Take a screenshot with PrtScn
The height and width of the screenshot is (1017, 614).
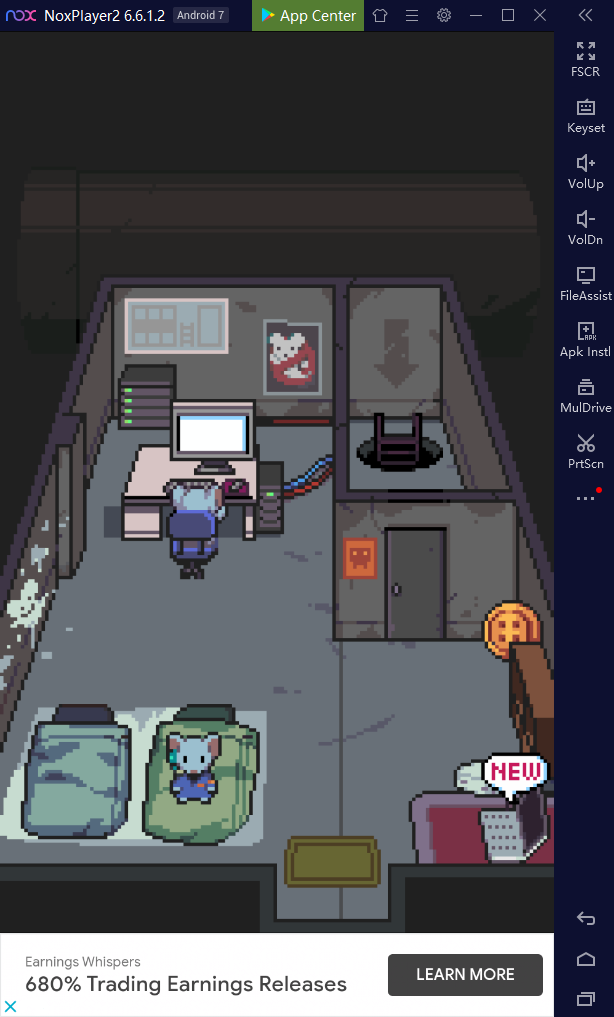coord(585,452)
